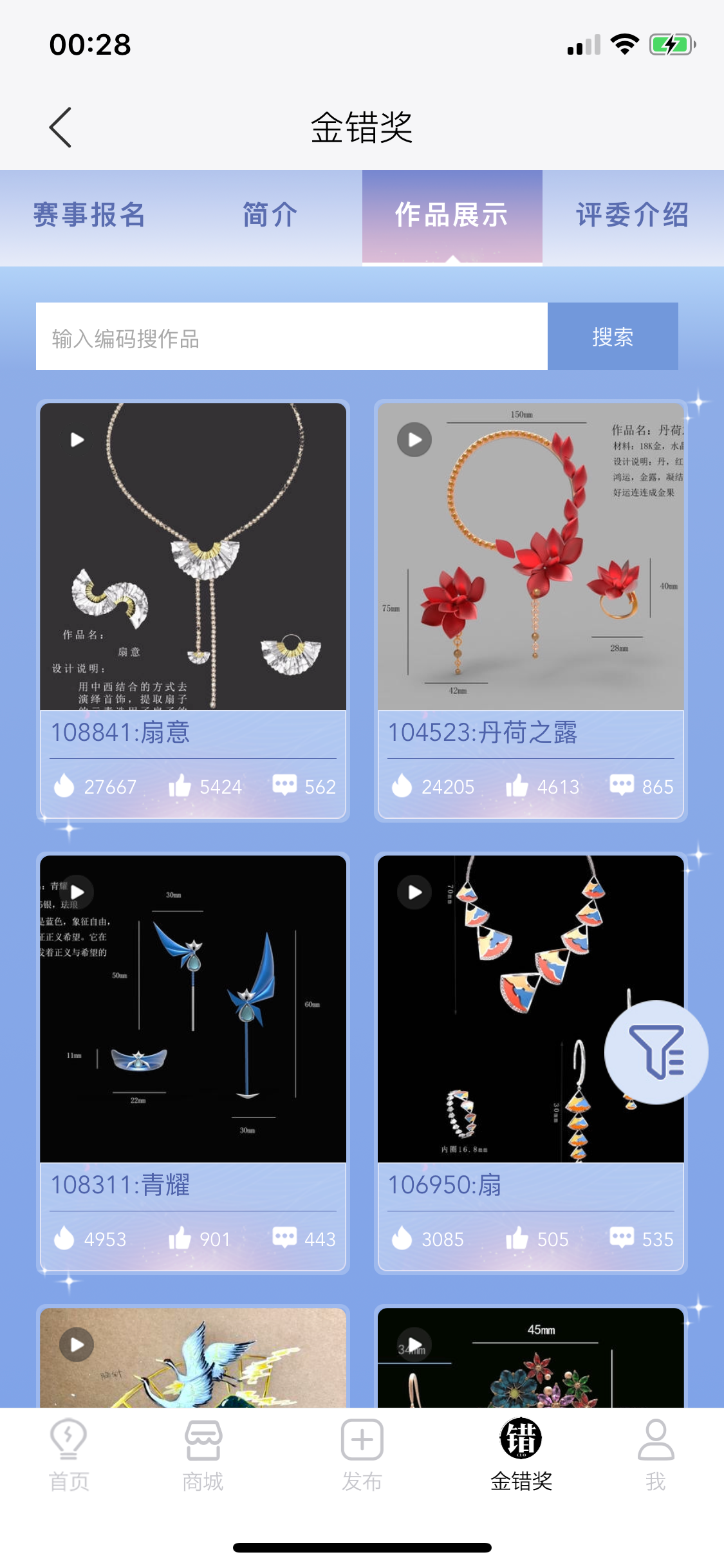Open the 简介 tab

tap(270, 215)
